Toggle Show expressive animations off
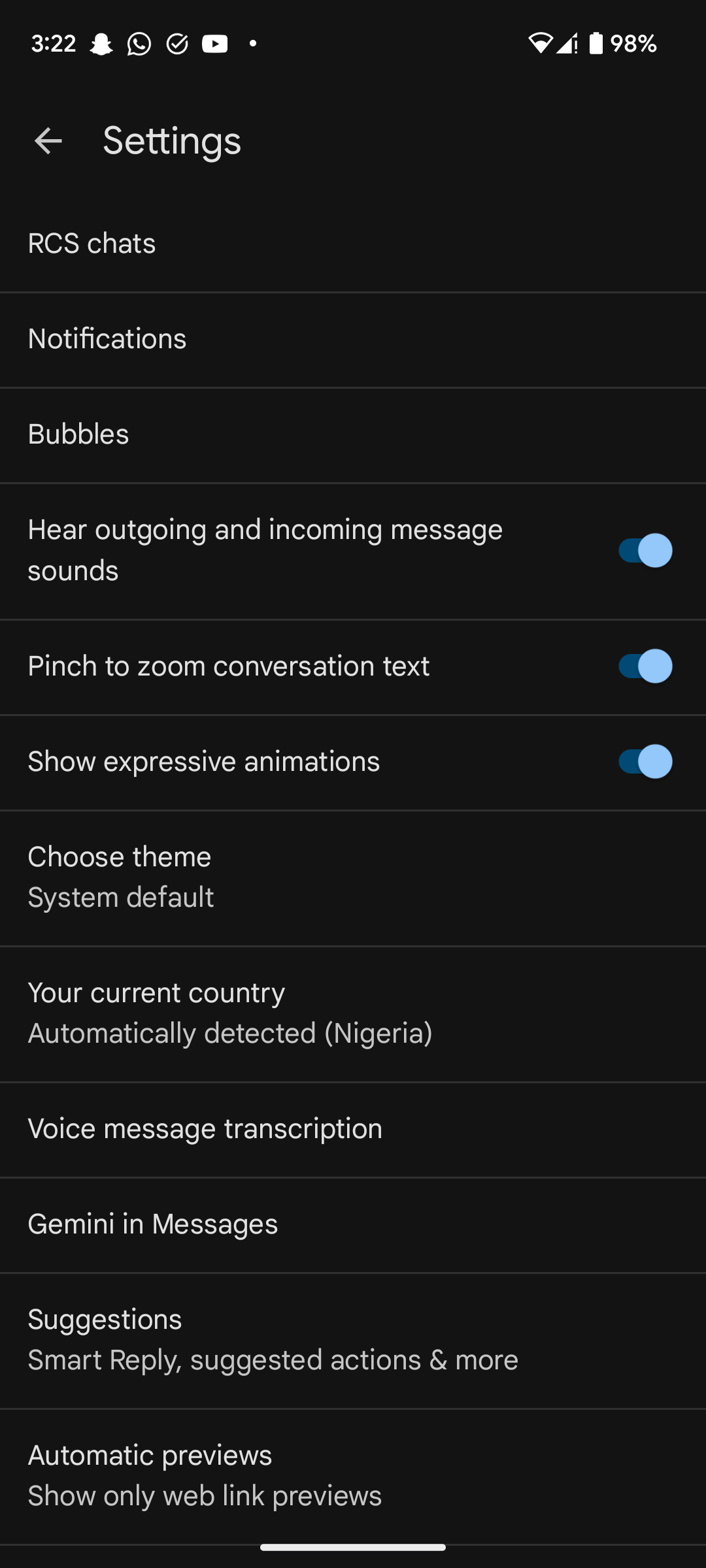The height and width of the screenshot is (1568, 706). tap(645, 761)
